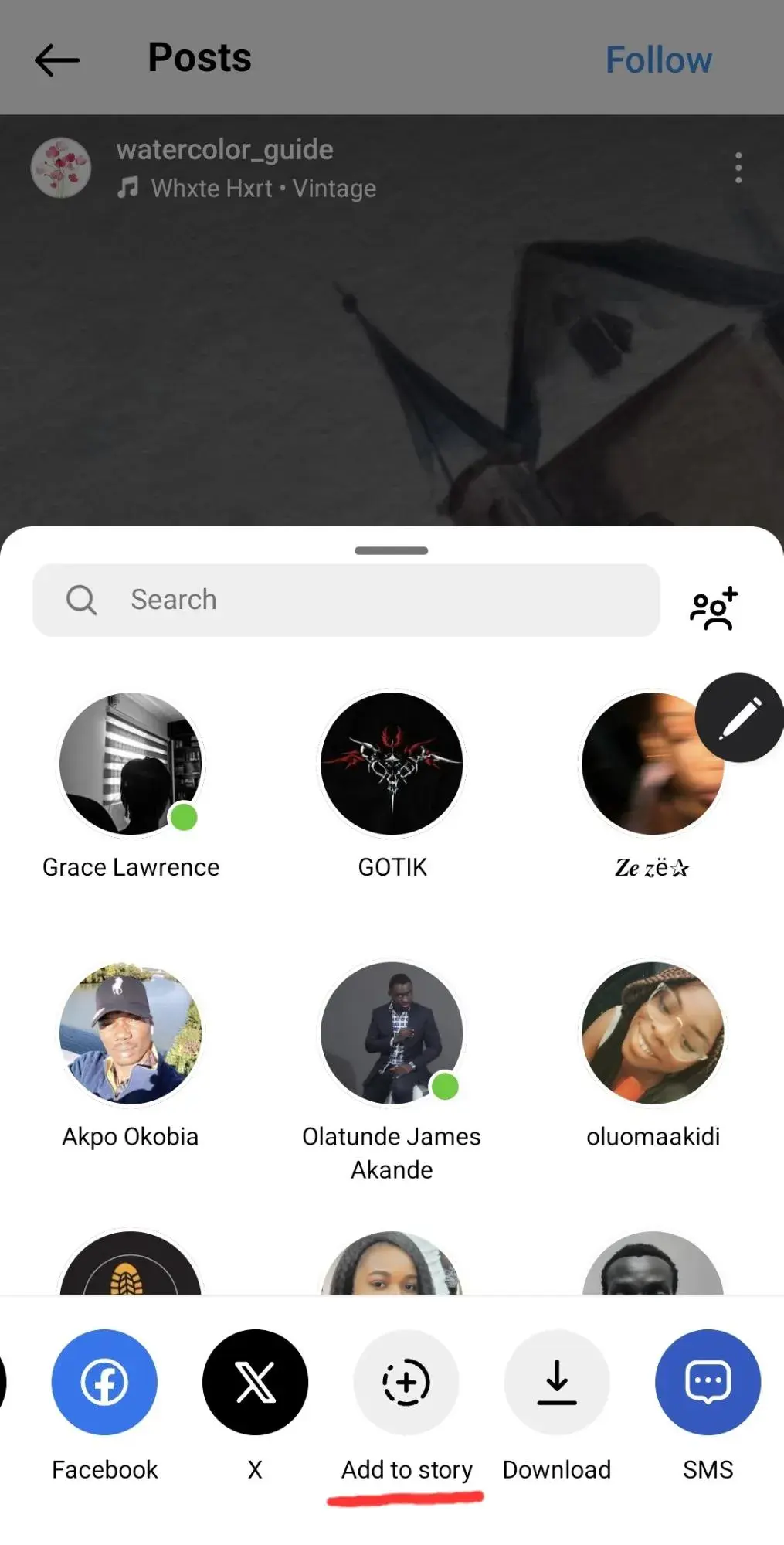Select Olatunde James Akande contact
This screenshot has height=1545, width=784.
point(392,1033)
